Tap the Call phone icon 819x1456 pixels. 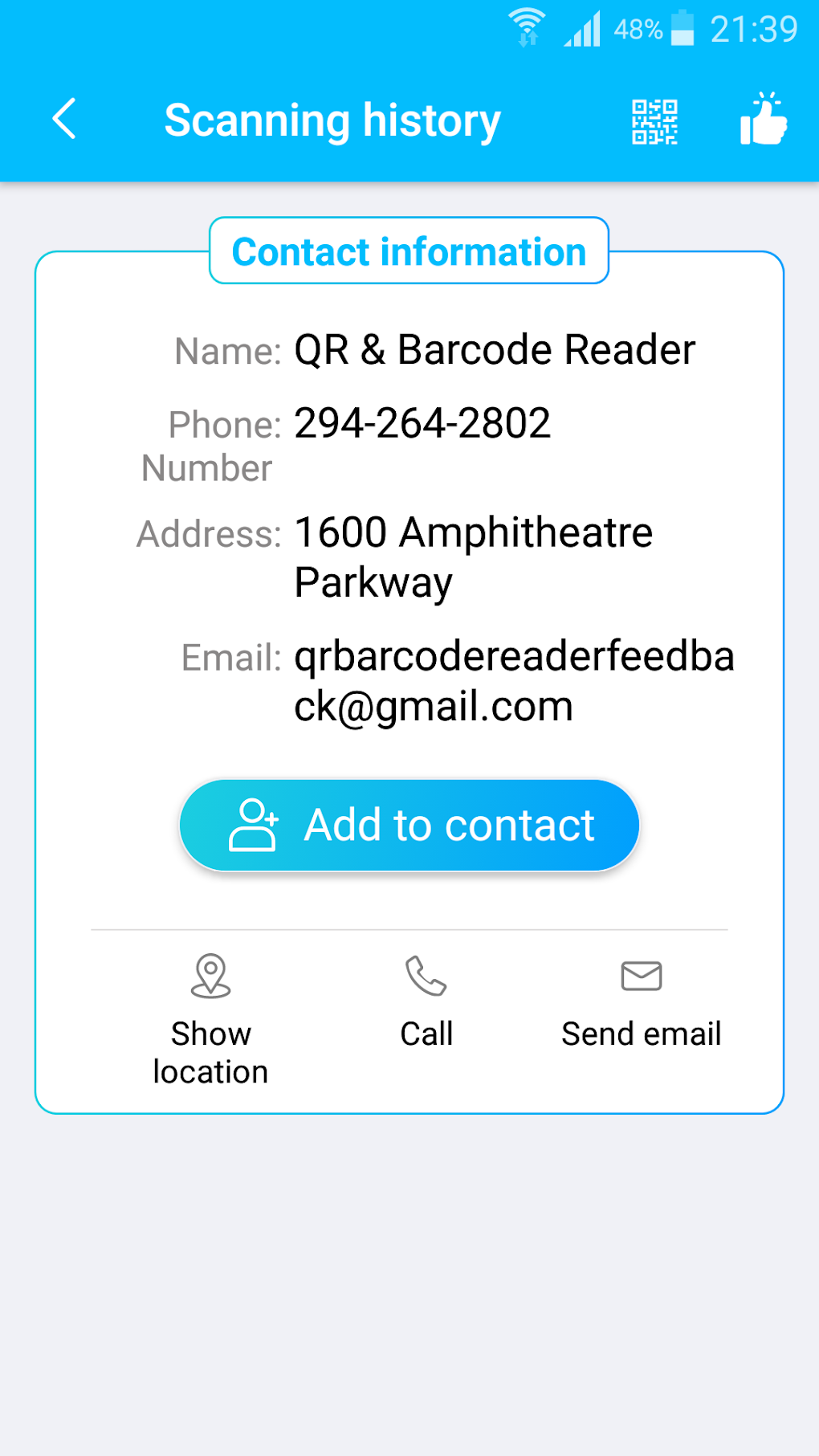pyautogui.click(x=426, y=976)
